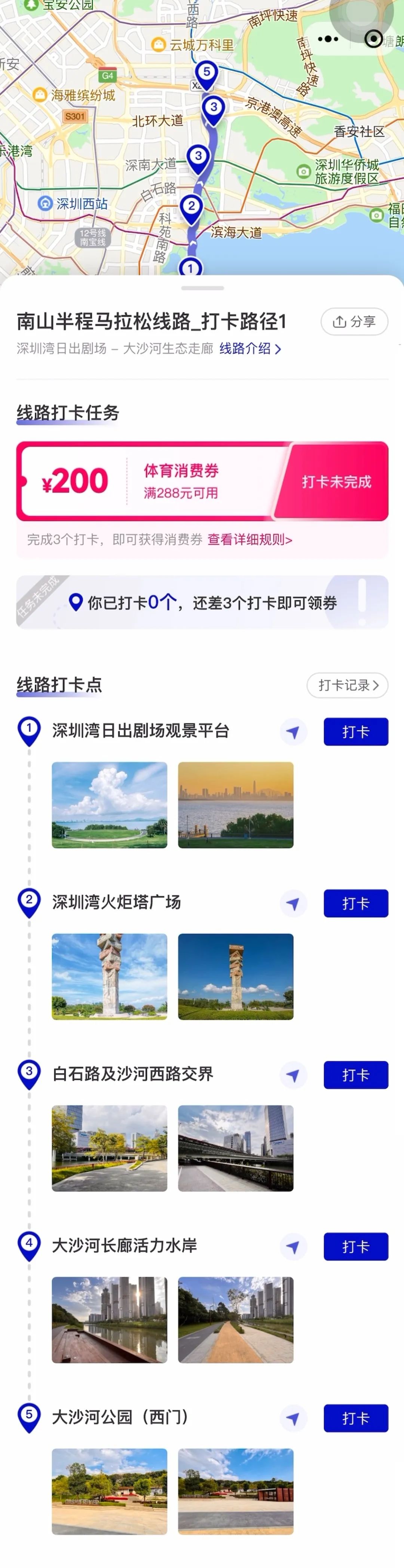Navigate to 大沙河公园（西门）
This screenshot has width=404, height=1568.
pyautogui.click(x=293, y=1418)
